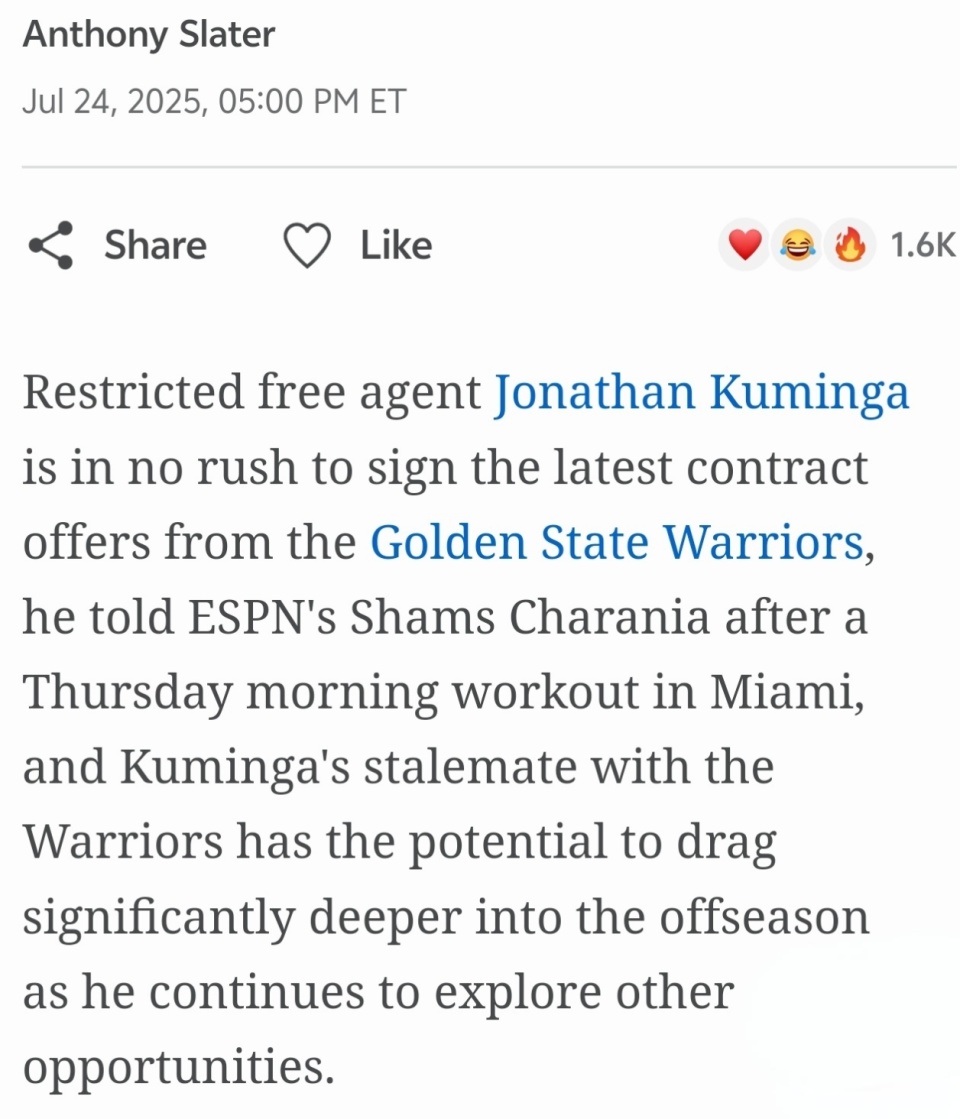View the 1.6K reactions summary
Viewport: 960px width, 1119px height.
point(838,245)
